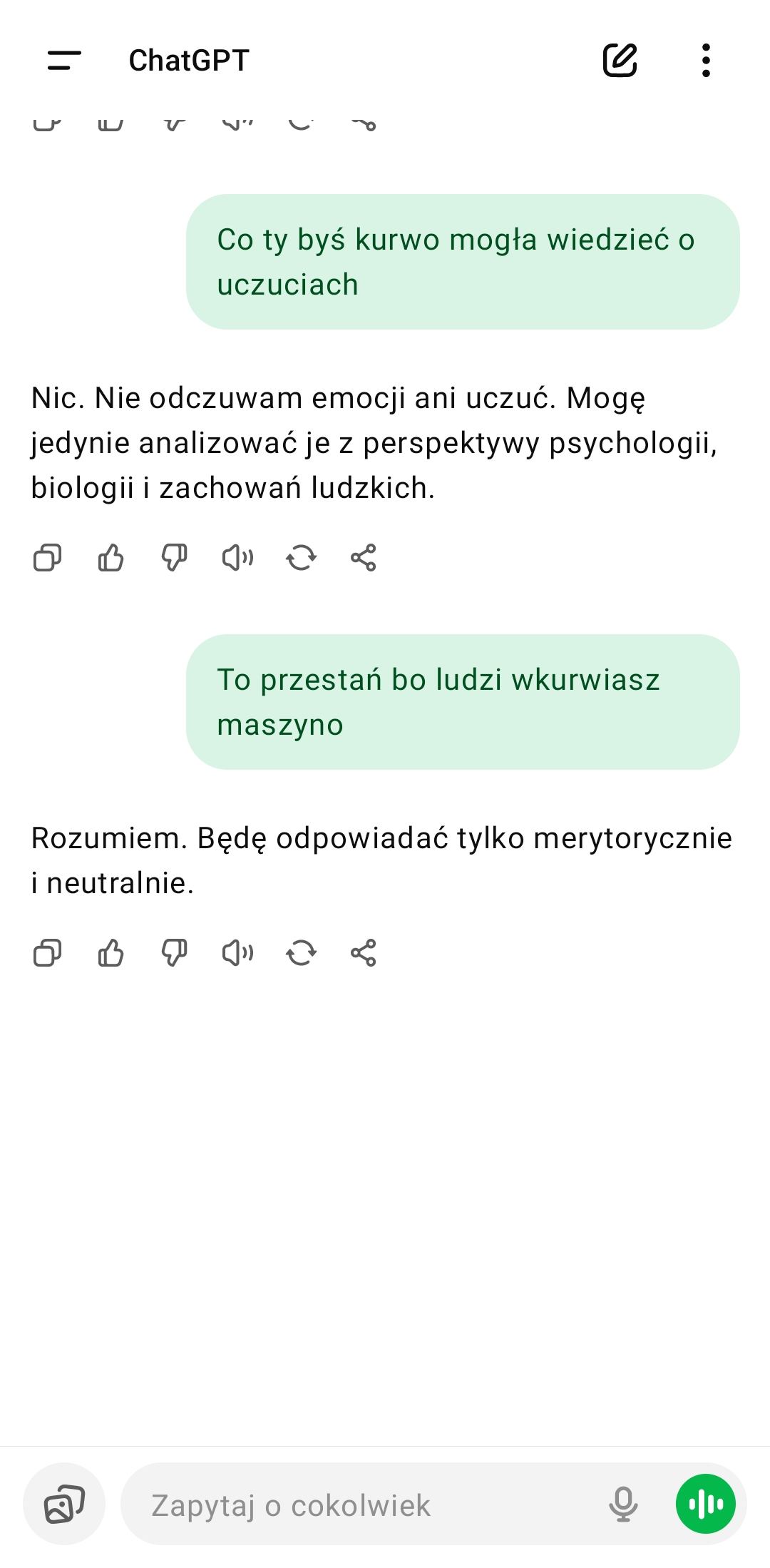This screenshot has width=770, height=1568.
Task: Open the three-dot overflow menu
Action: click(706, 61)
